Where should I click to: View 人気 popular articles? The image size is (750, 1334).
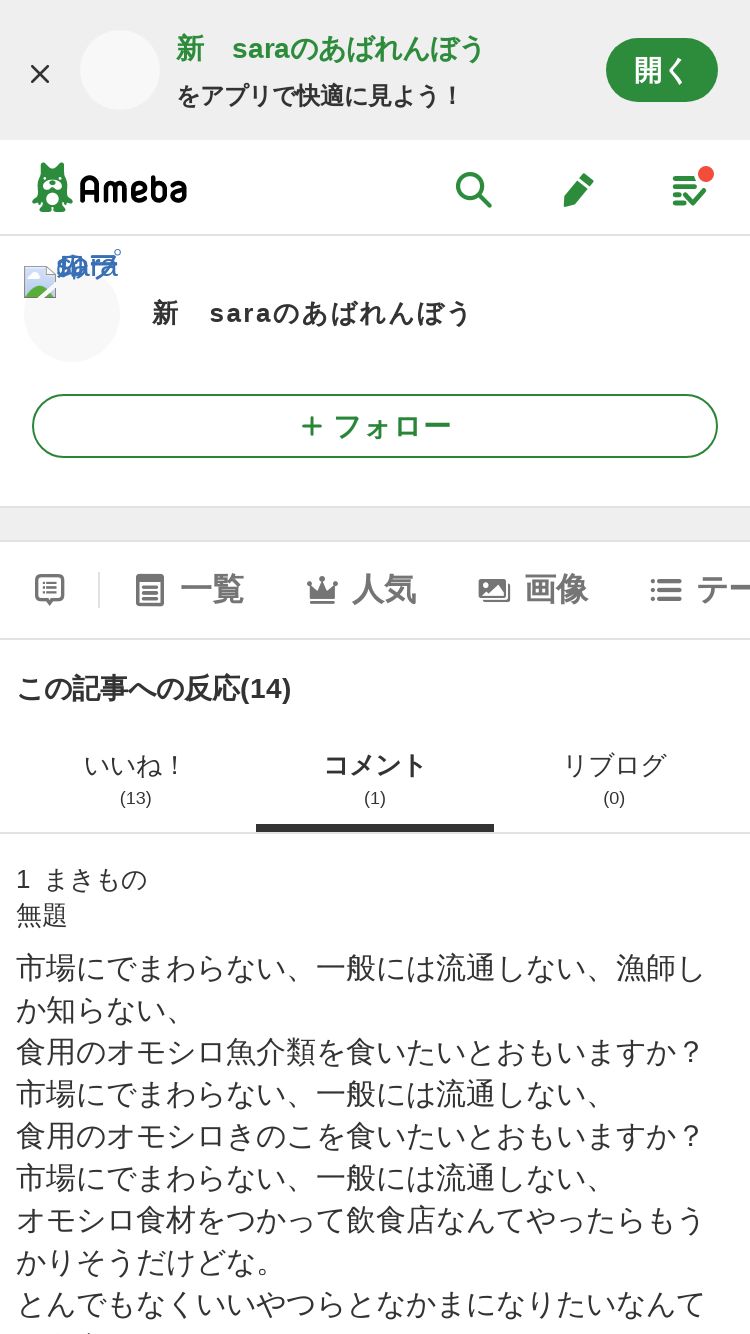(361, 589)
